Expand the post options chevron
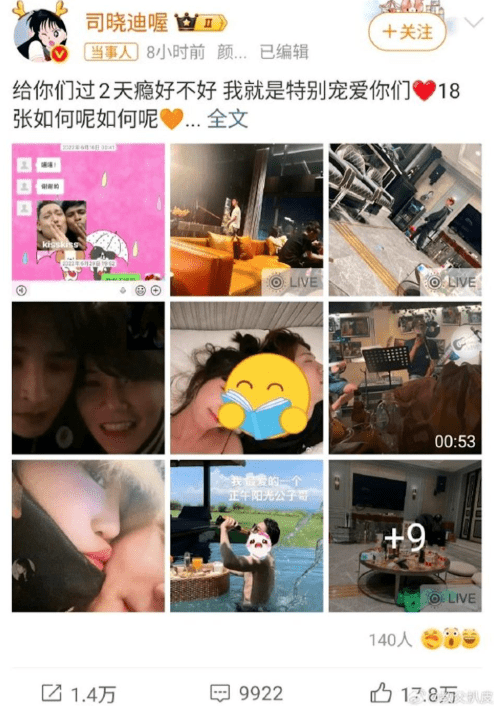 tap(473, 22)
